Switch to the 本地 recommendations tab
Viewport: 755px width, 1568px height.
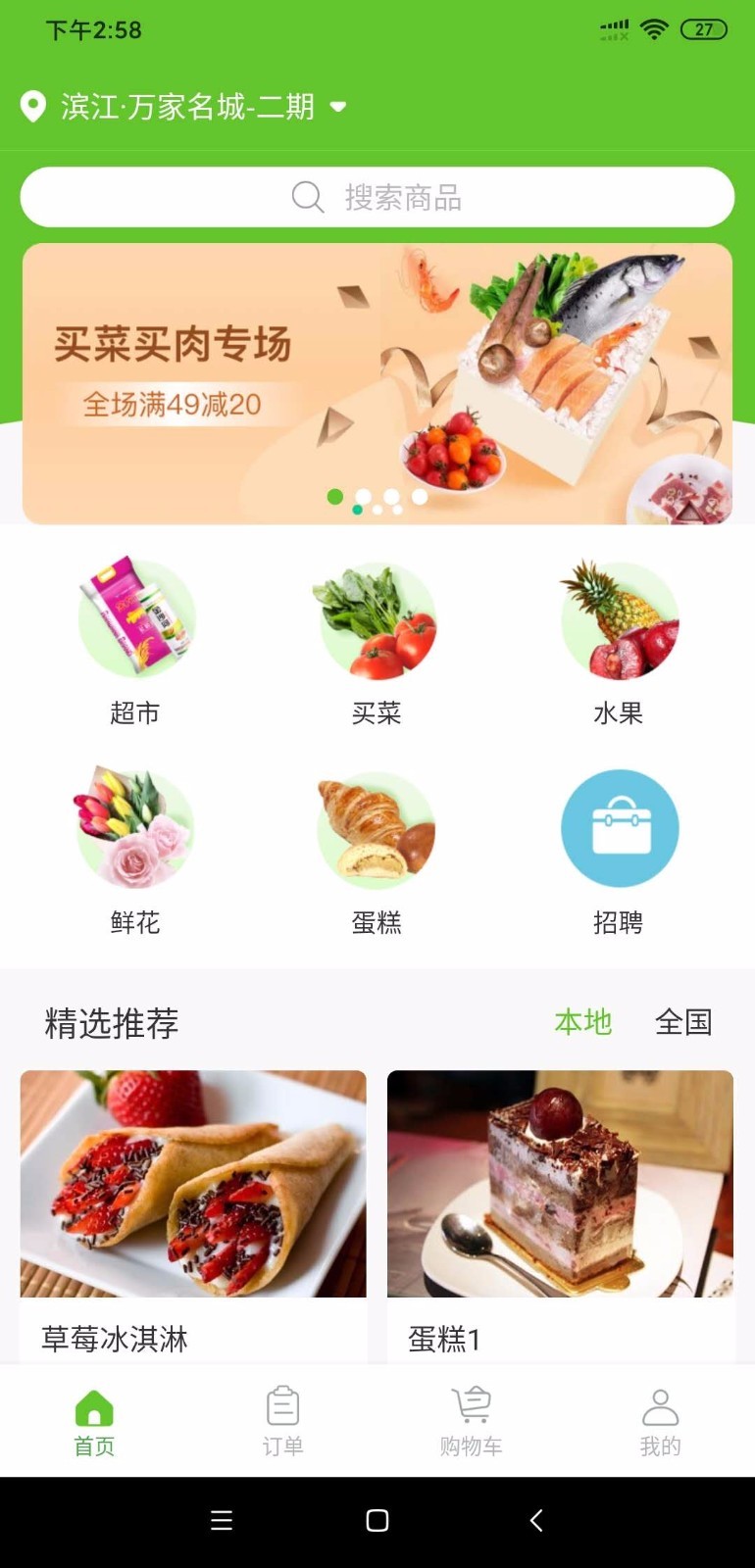(582, 1022)
